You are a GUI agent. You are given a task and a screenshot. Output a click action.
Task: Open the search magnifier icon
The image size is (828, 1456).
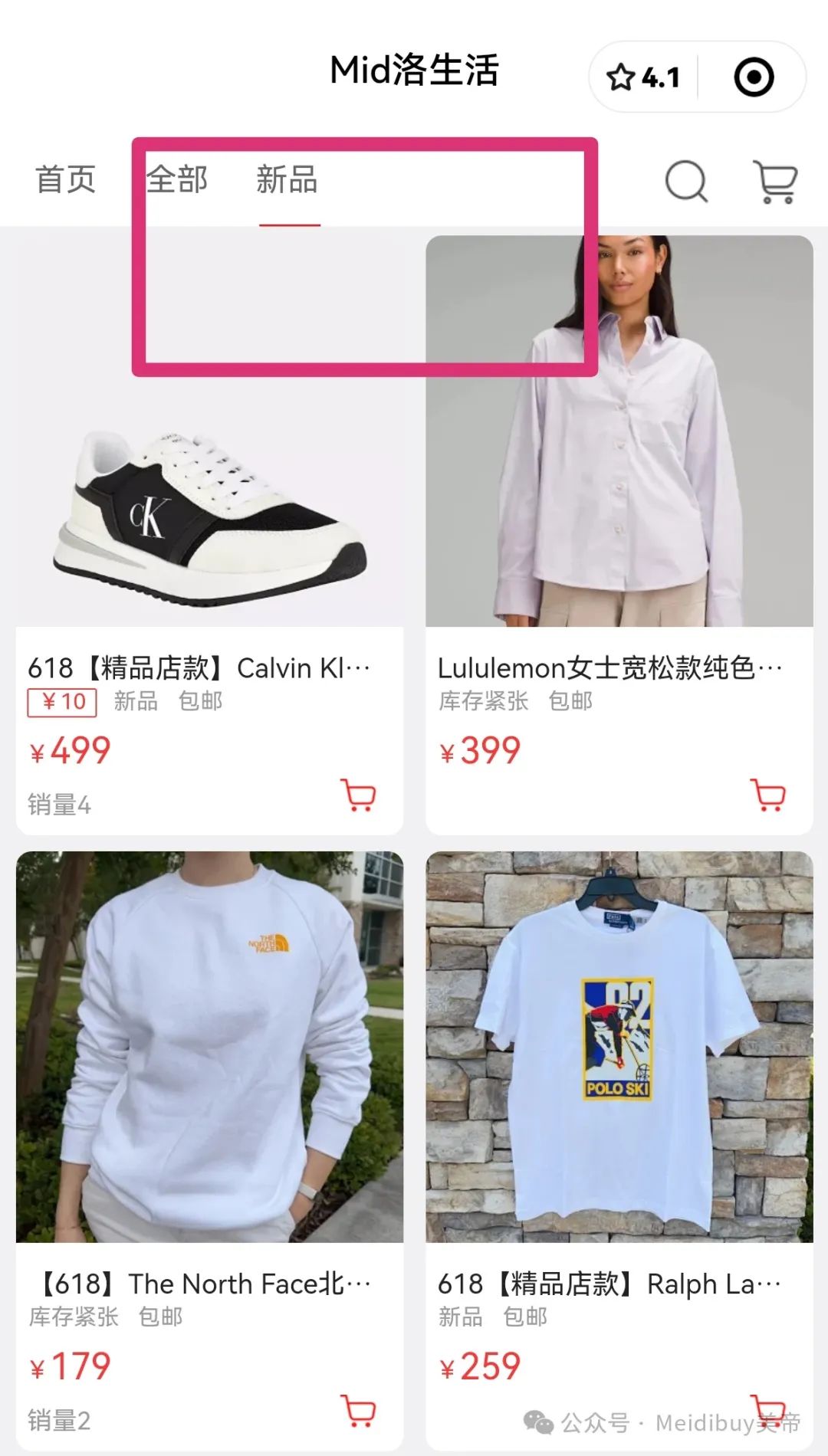point(685,181)
